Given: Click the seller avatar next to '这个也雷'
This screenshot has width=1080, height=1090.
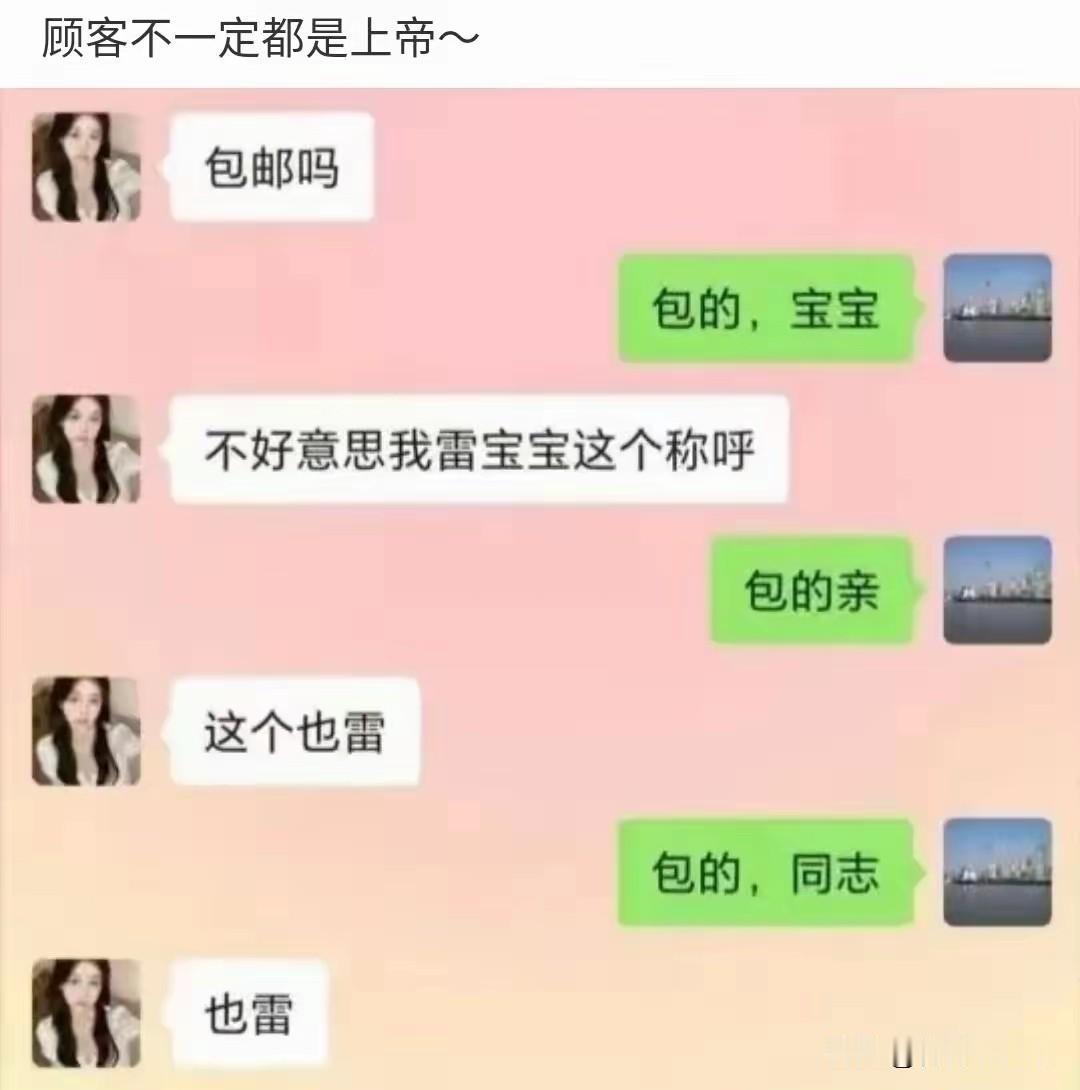Looking at the screenshot, I should [x=85, y=730].
